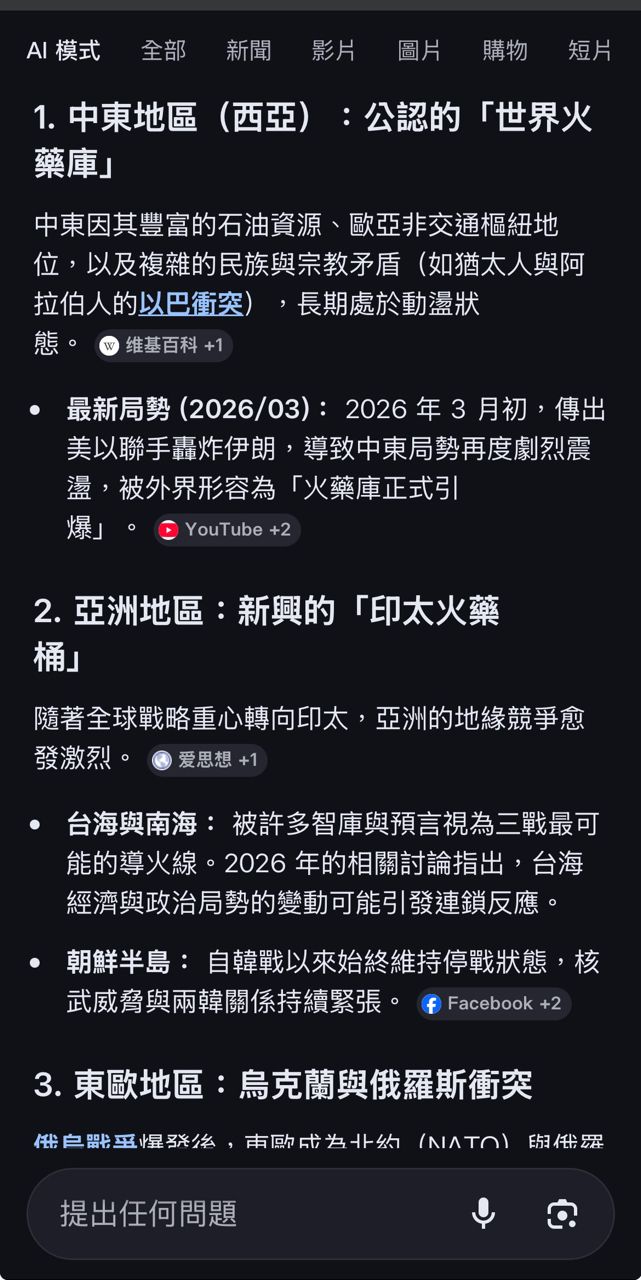Start voice input with the microphone
The height and width of the screenshot is (1280, 641).
pos(483,1213)
